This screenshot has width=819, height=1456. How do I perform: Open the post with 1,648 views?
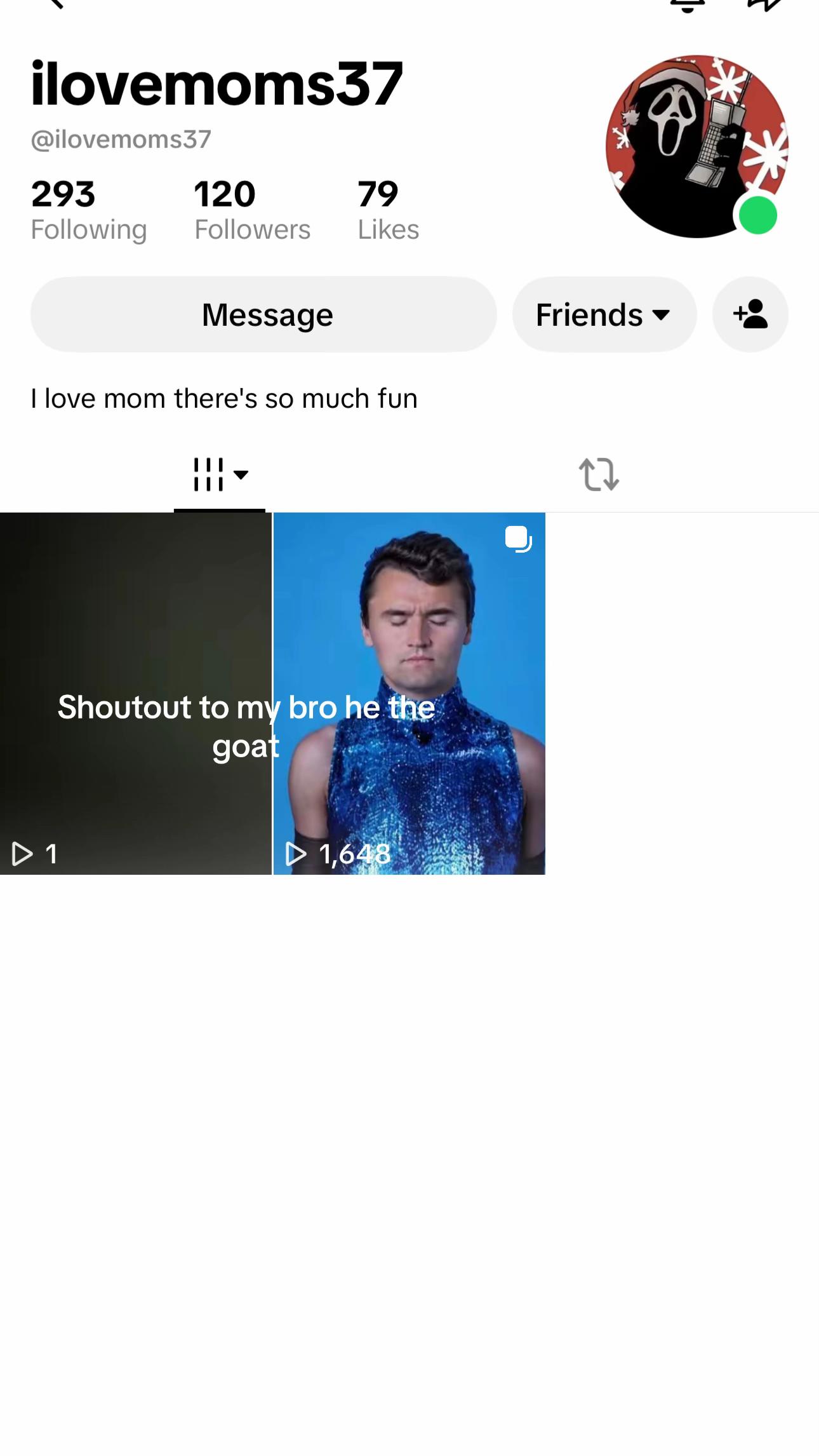409,694
